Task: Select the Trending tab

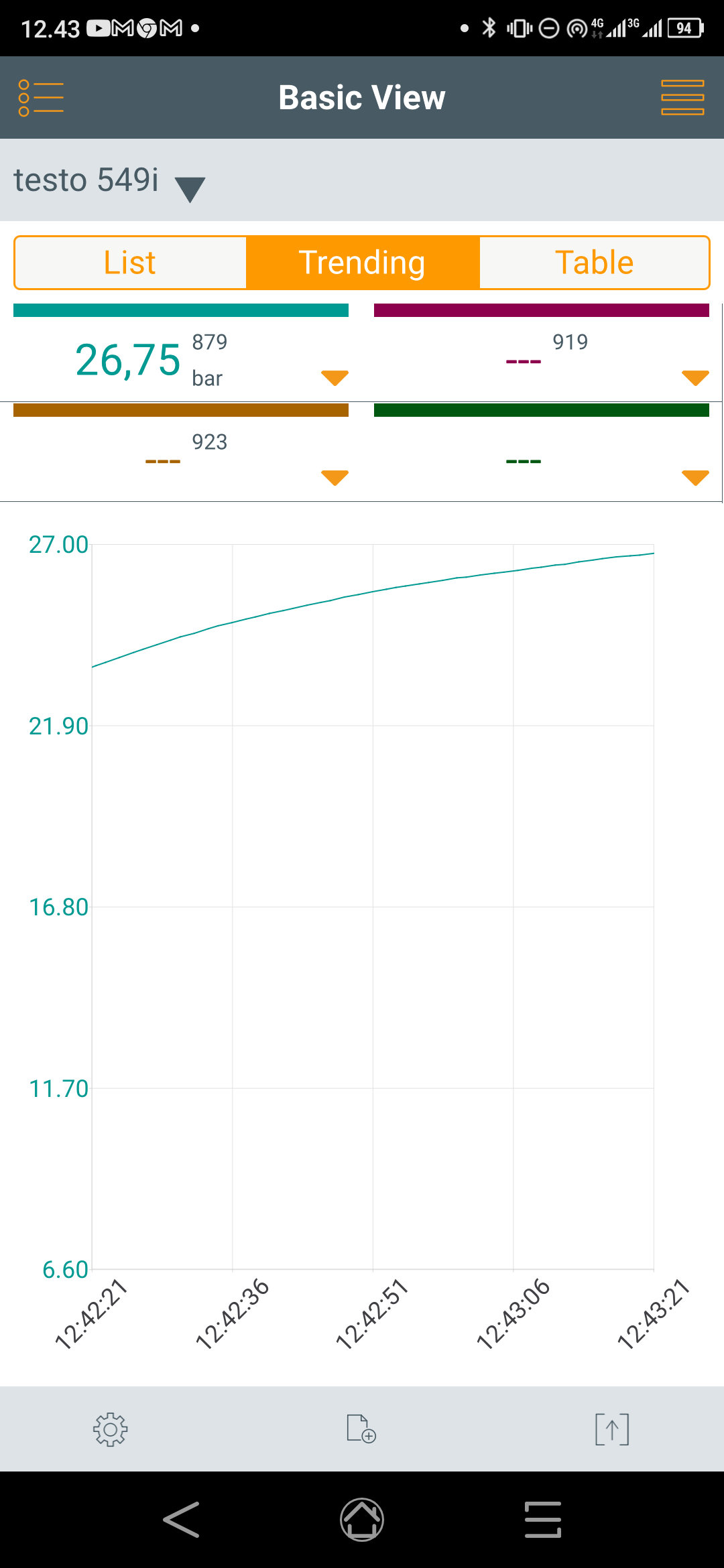Action: [x=362, y=263]
